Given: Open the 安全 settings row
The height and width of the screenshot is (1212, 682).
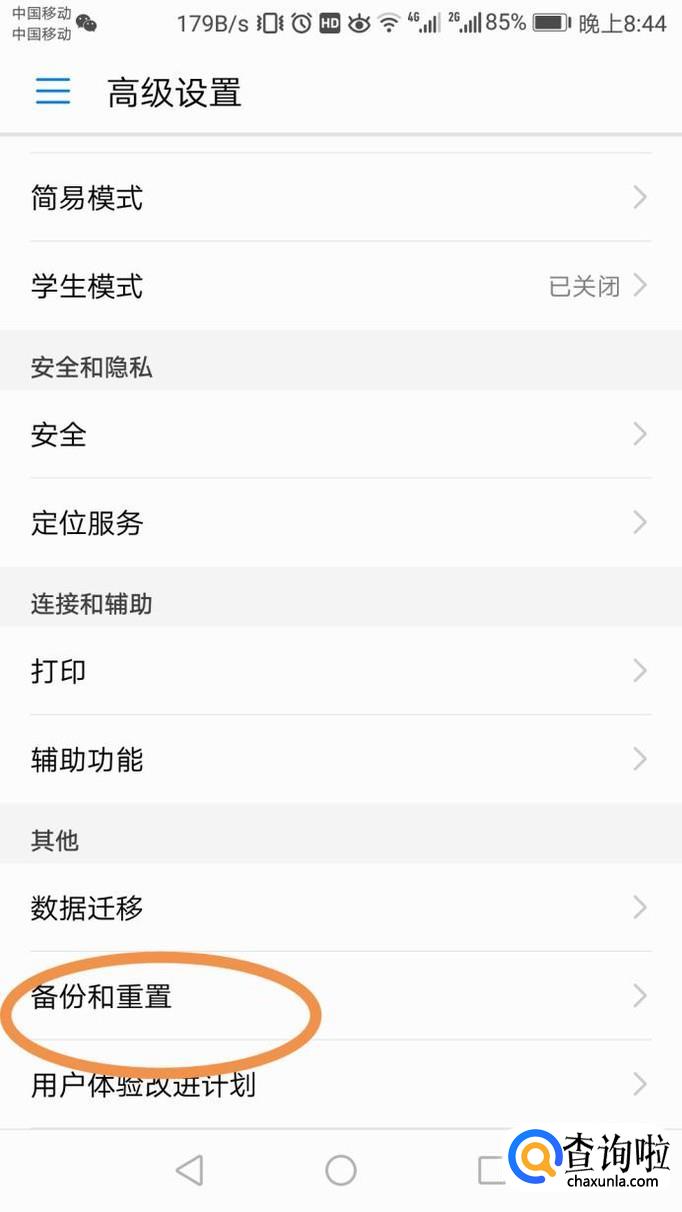Looking at the screenshot, I should 340,434.
